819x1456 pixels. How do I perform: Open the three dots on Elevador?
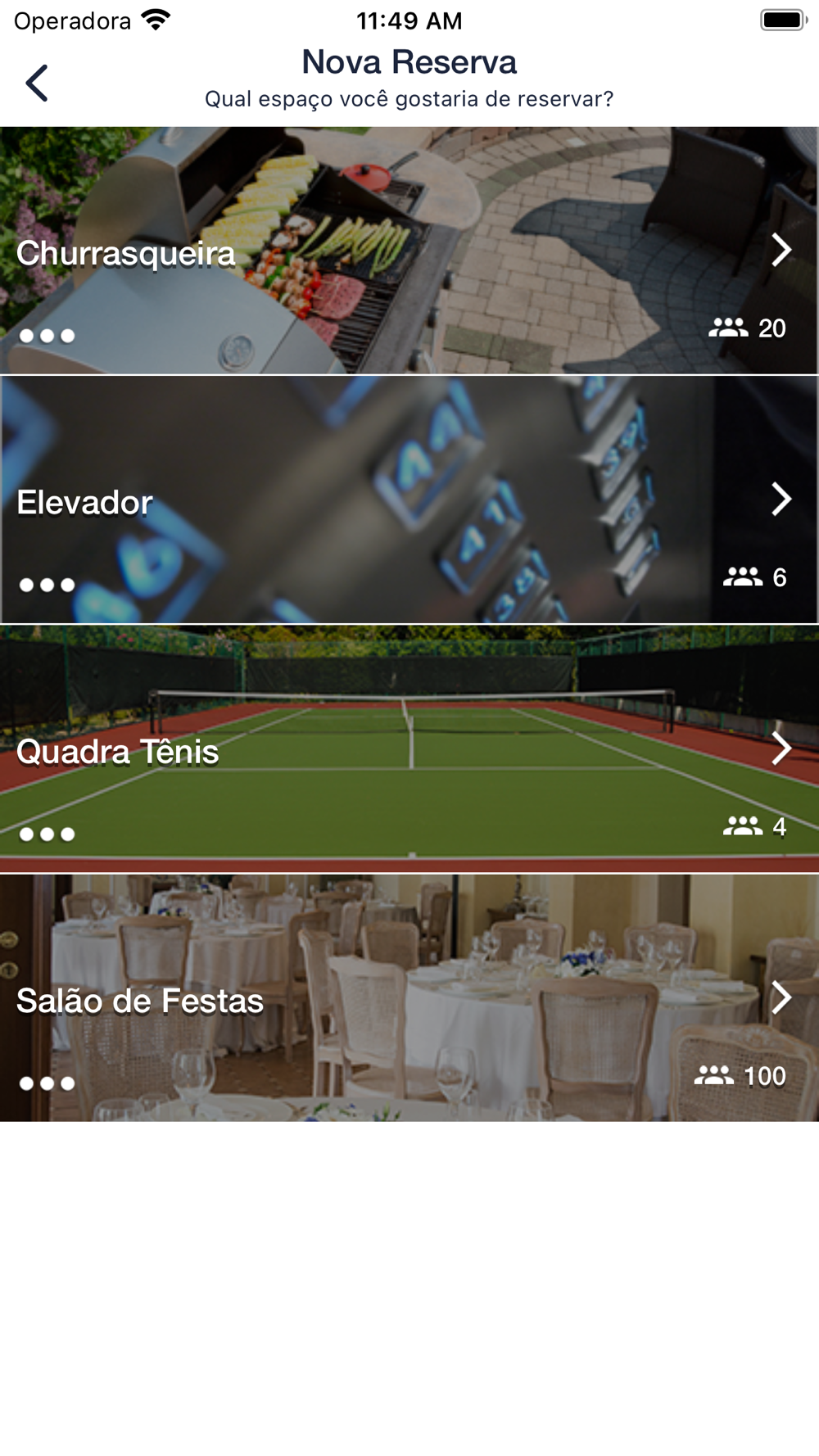coord(47,585)
